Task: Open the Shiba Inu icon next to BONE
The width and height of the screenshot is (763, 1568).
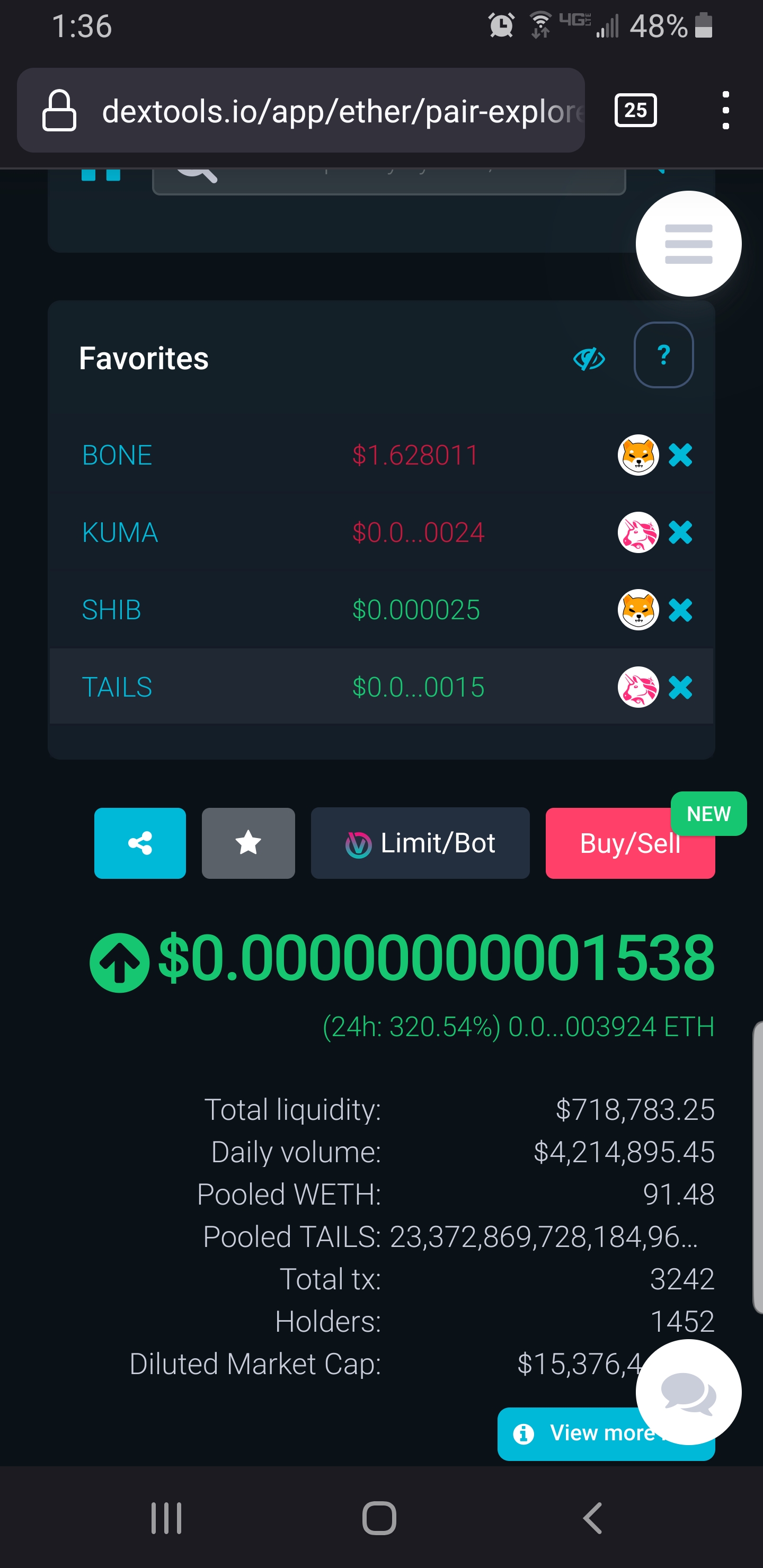Action: tap(637, 456)
